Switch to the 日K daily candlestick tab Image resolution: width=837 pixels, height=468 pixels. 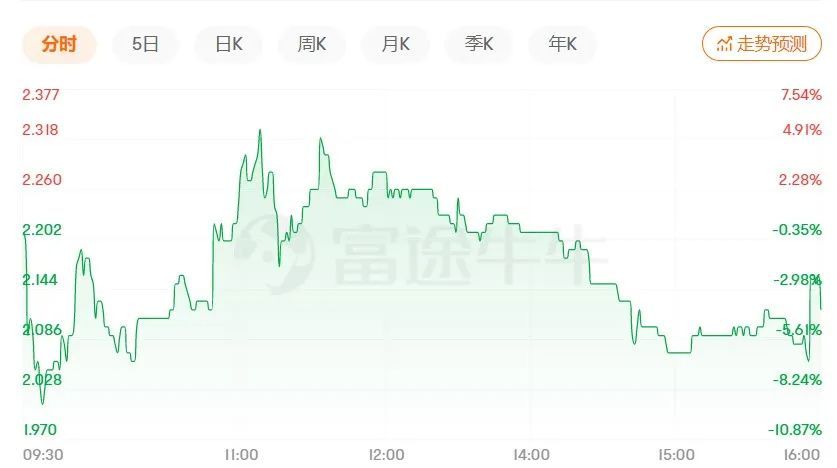pos(229,44)
